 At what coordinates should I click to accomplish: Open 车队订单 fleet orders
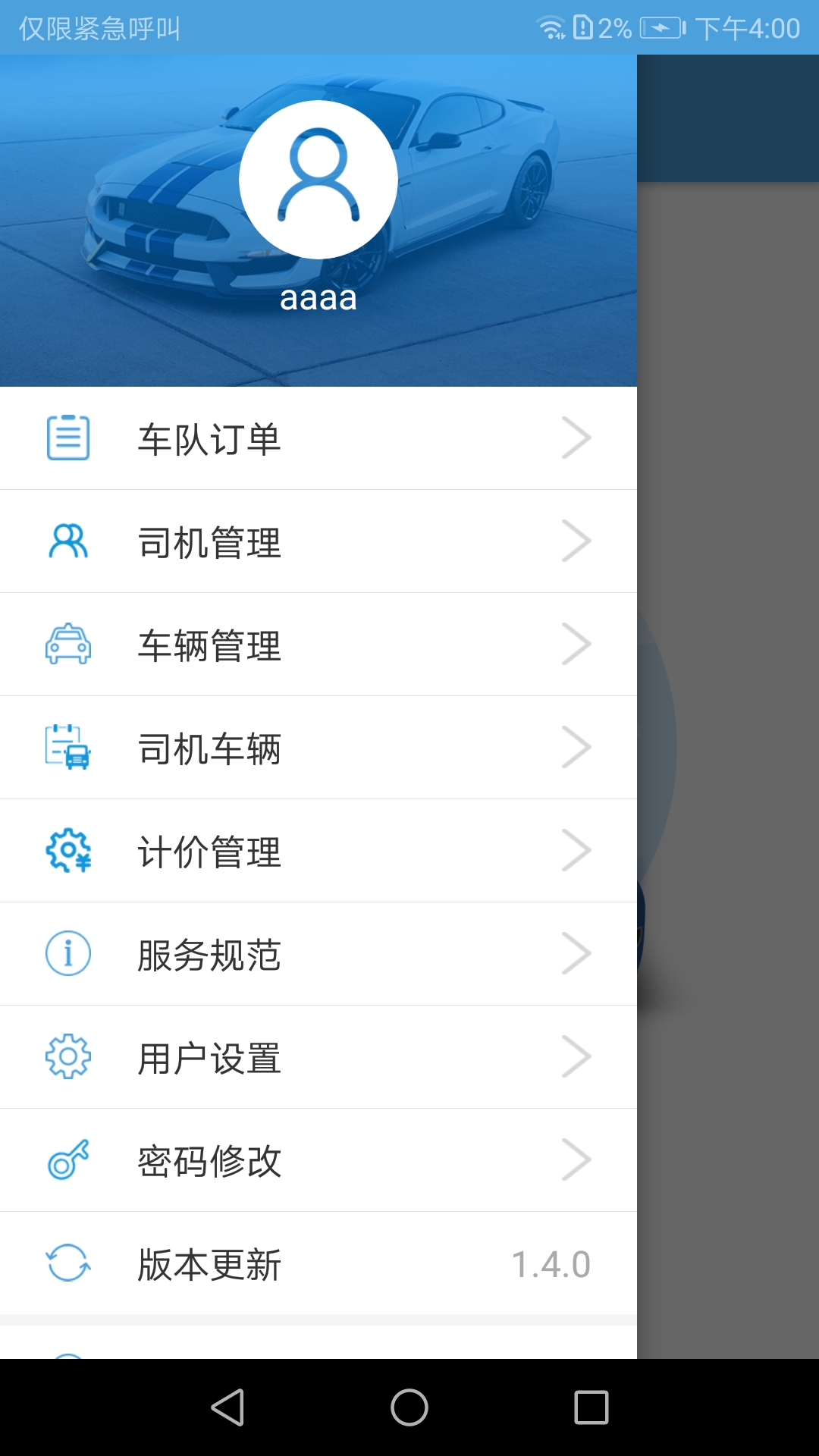318,439
